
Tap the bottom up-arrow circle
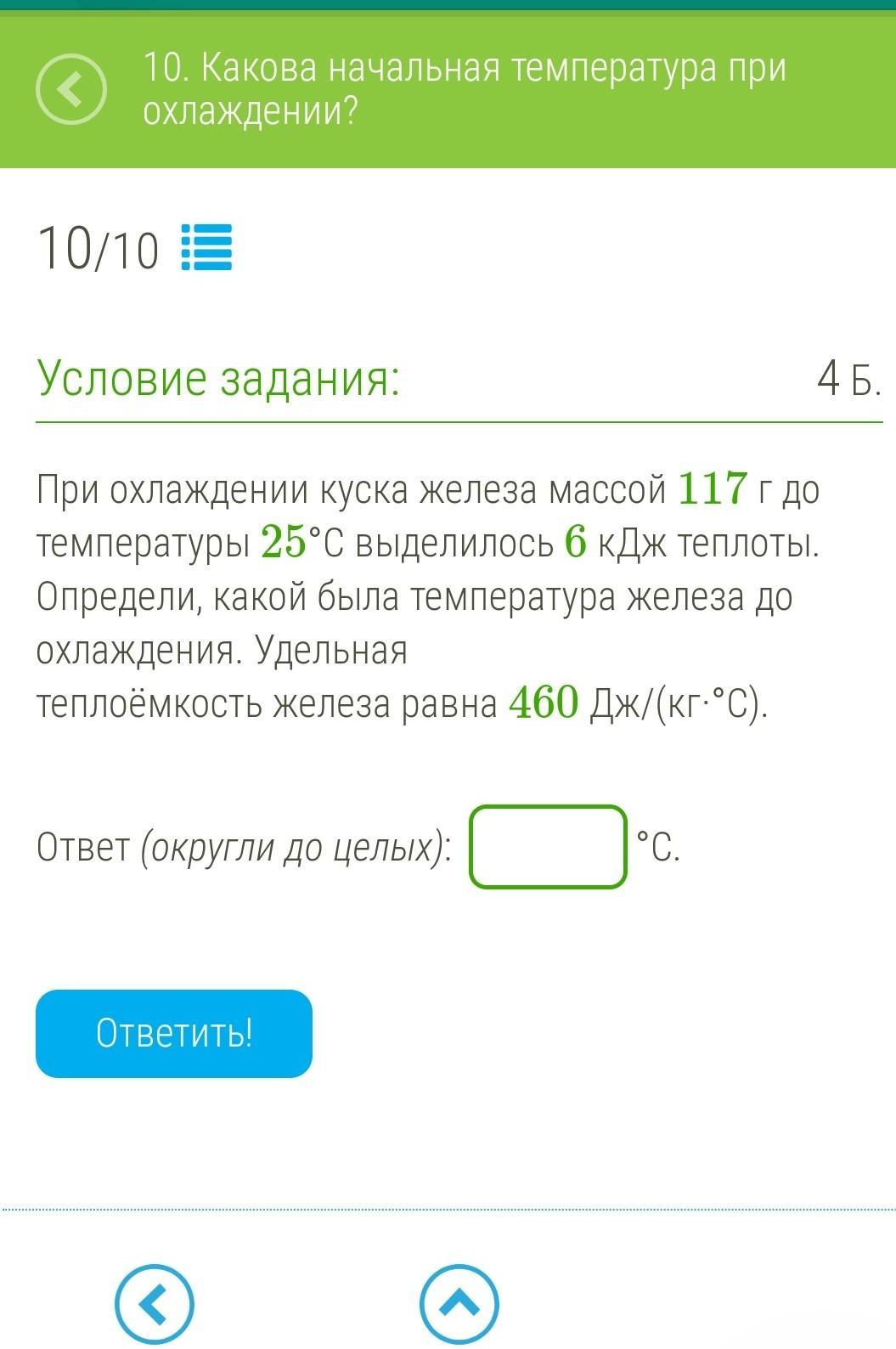[459, 1305]
